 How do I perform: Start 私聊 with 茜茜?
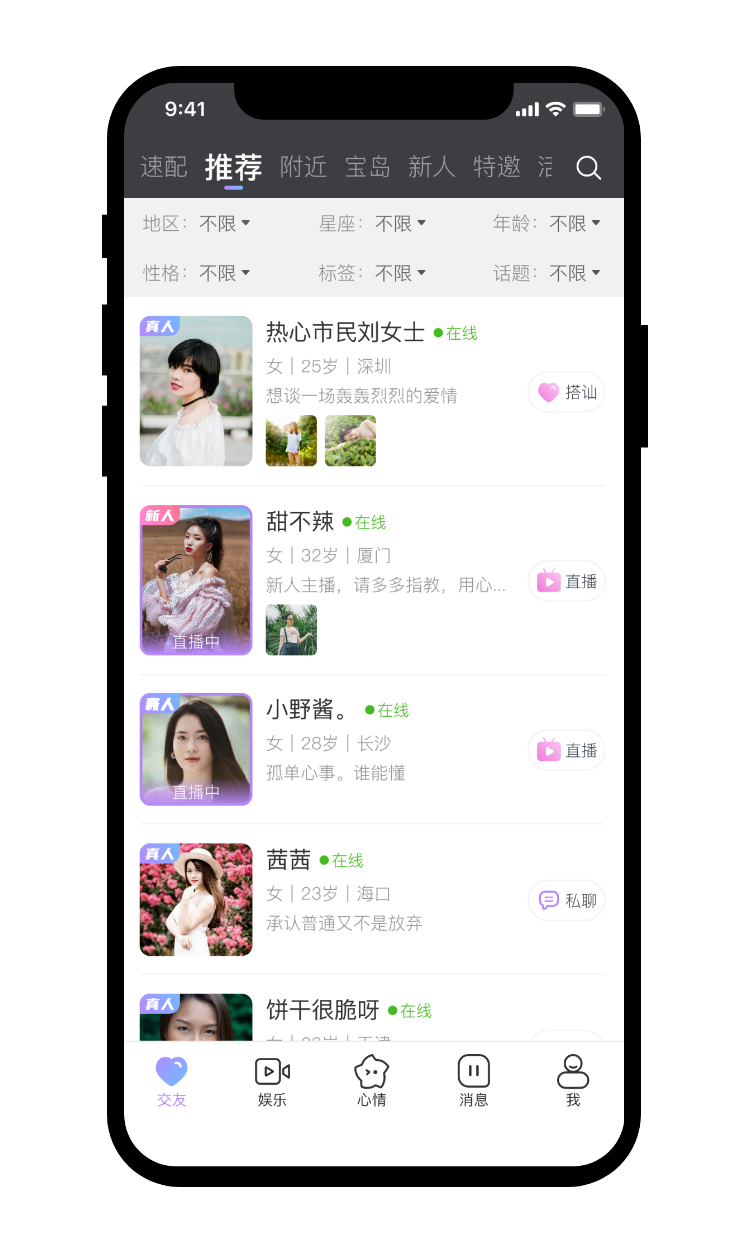point(566,900)
